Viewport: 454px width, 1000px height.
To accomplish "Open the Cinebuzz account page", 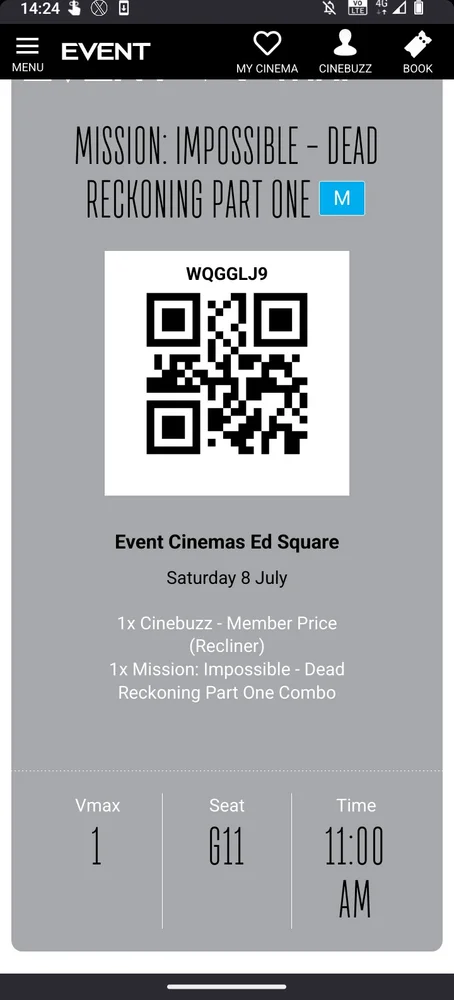I will [345, 52].
